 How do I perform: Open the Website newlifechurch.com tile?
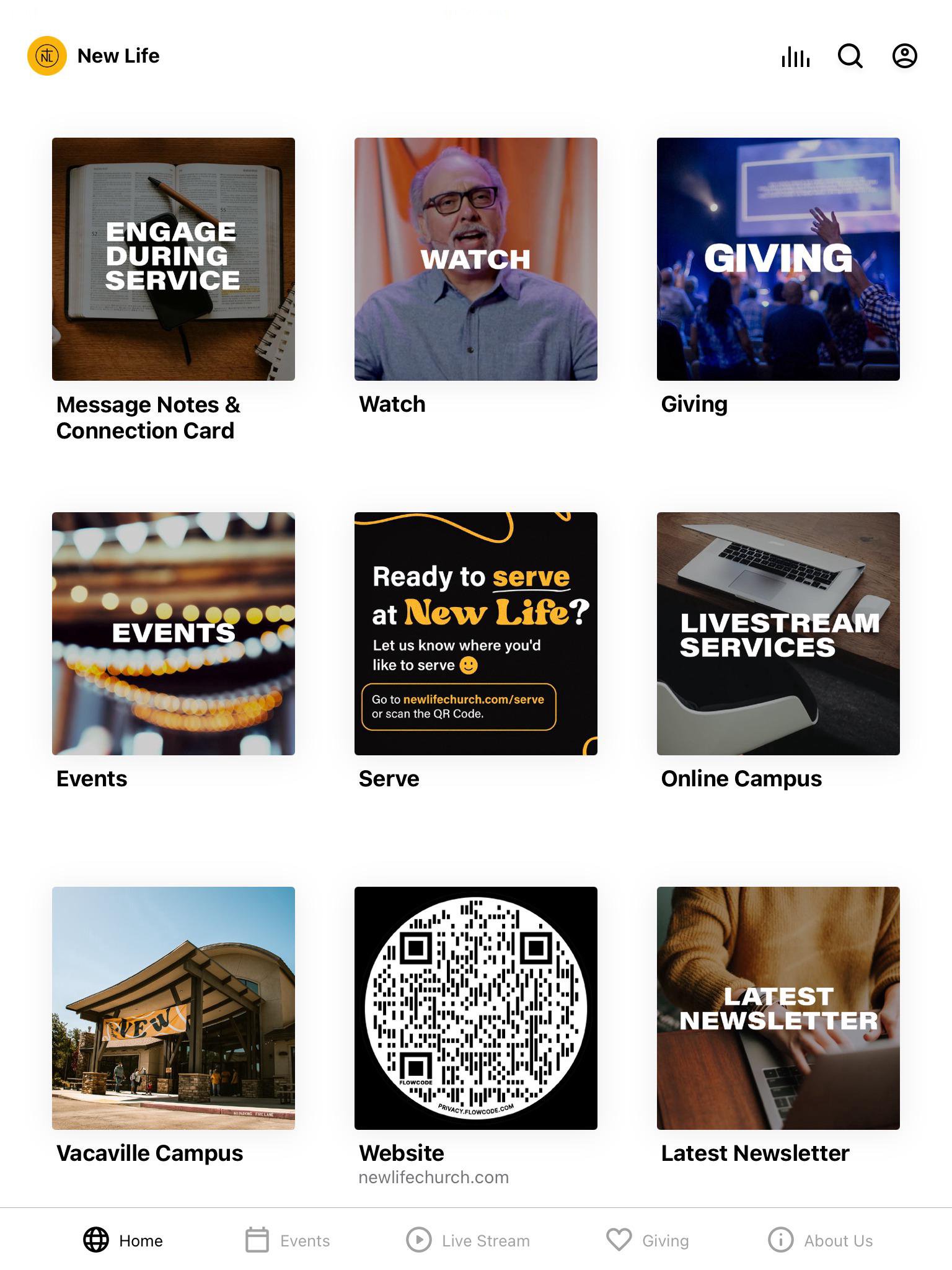click(x=475, y=1008)
